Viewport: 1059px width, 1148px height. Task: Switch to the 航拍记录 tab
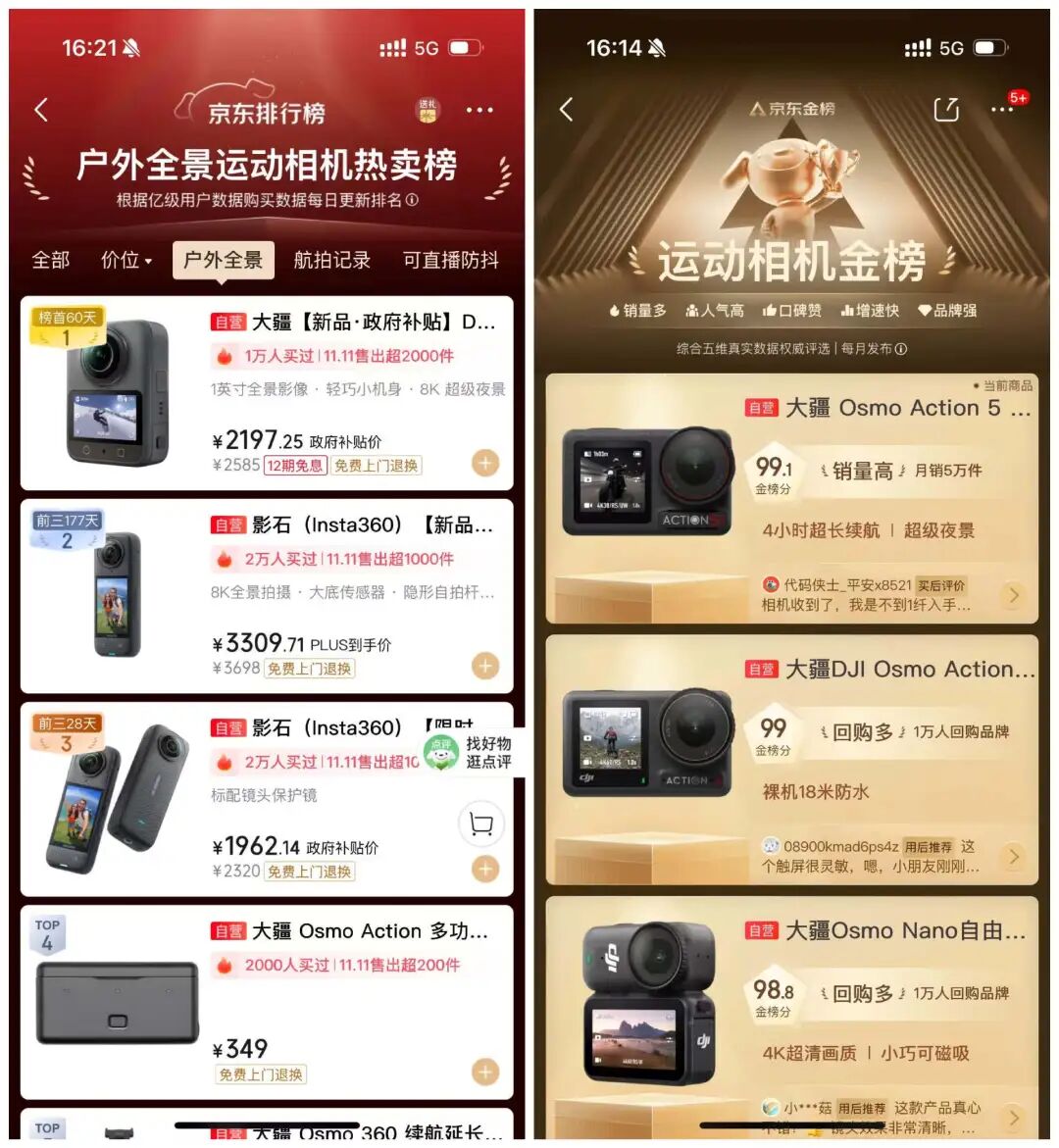tap(330, 260)
